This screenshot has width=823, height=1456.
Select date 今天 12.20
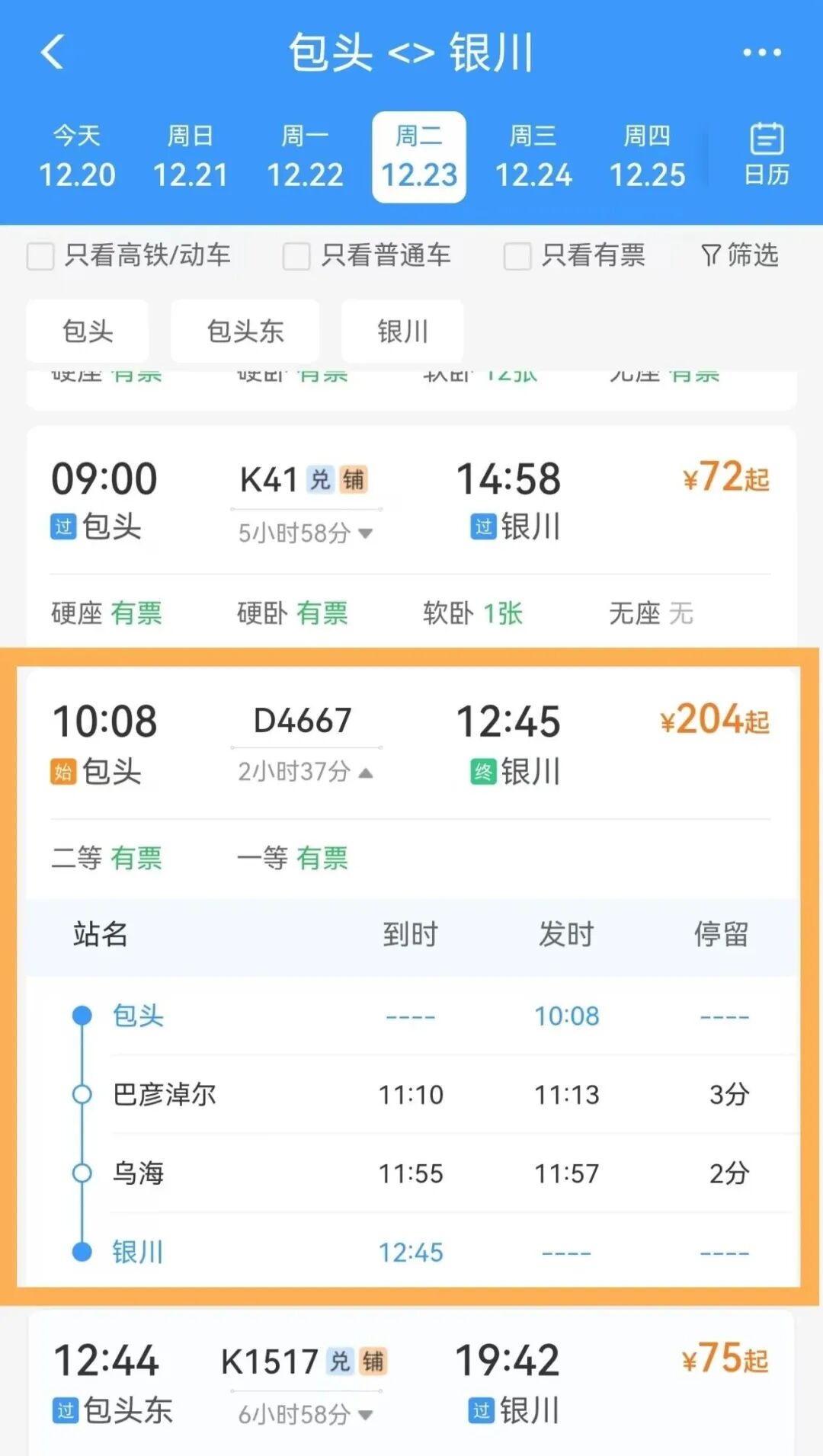click(x=77, y=157)
